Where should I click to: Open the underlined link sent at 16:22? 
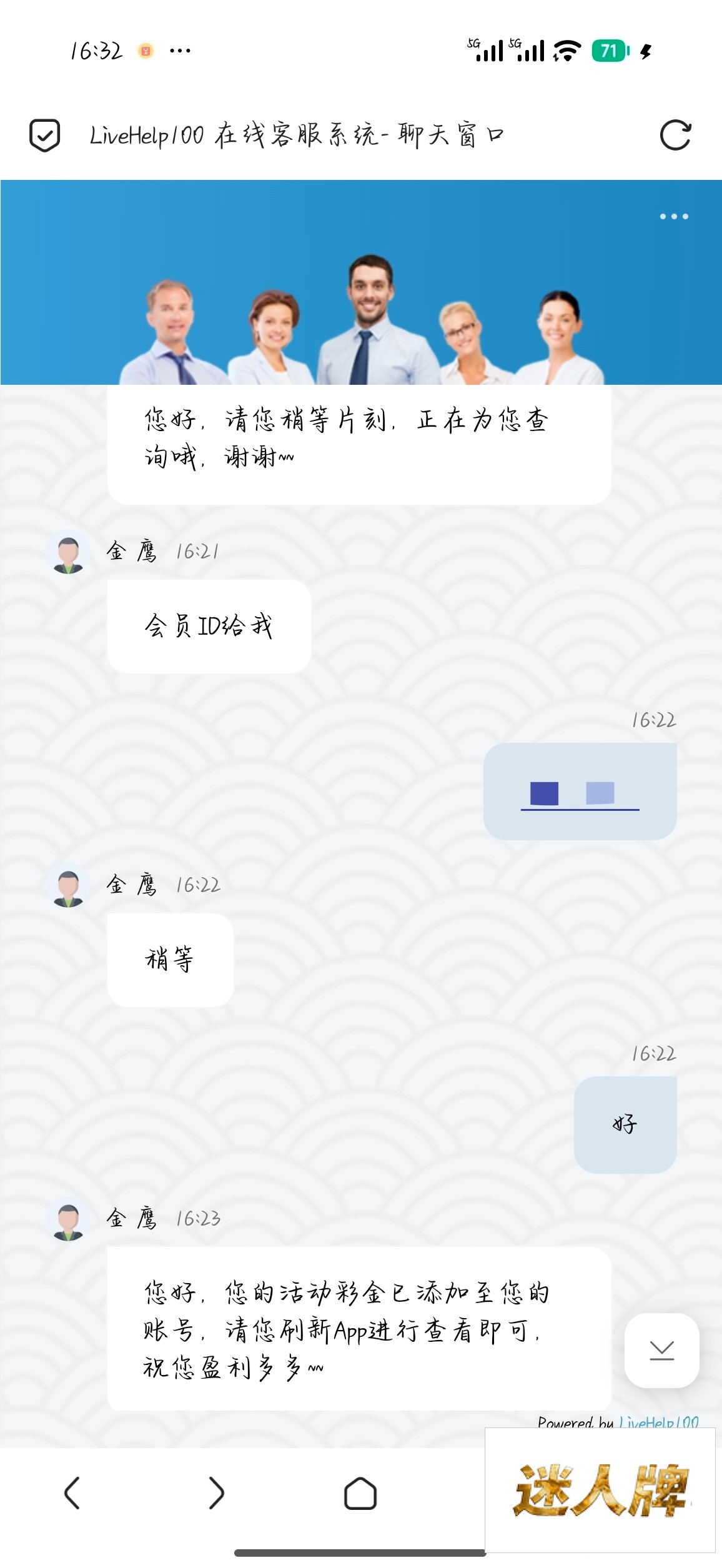click(x=580, y=795)
